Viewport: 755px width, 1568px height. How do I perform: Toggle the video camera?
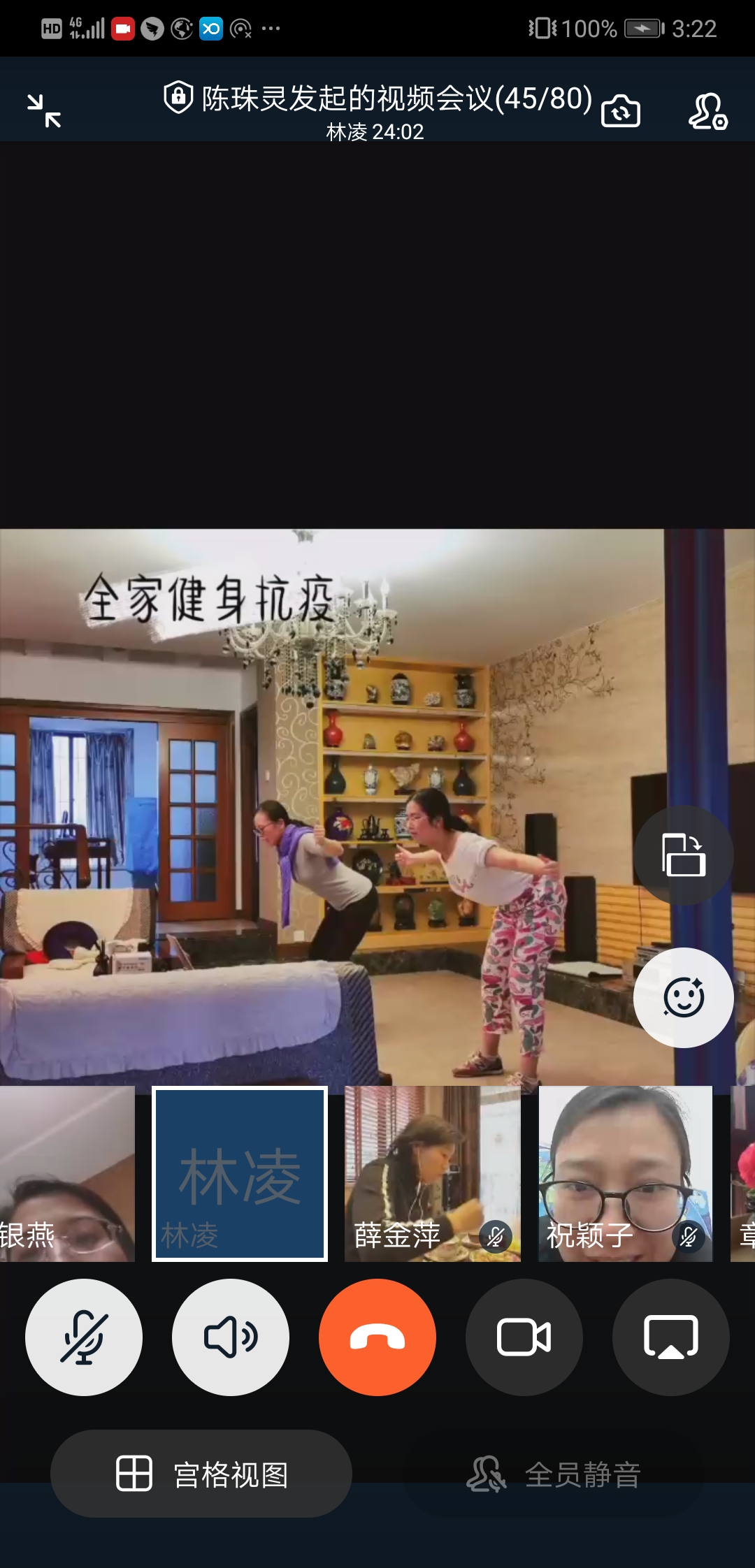(524, 1337)
